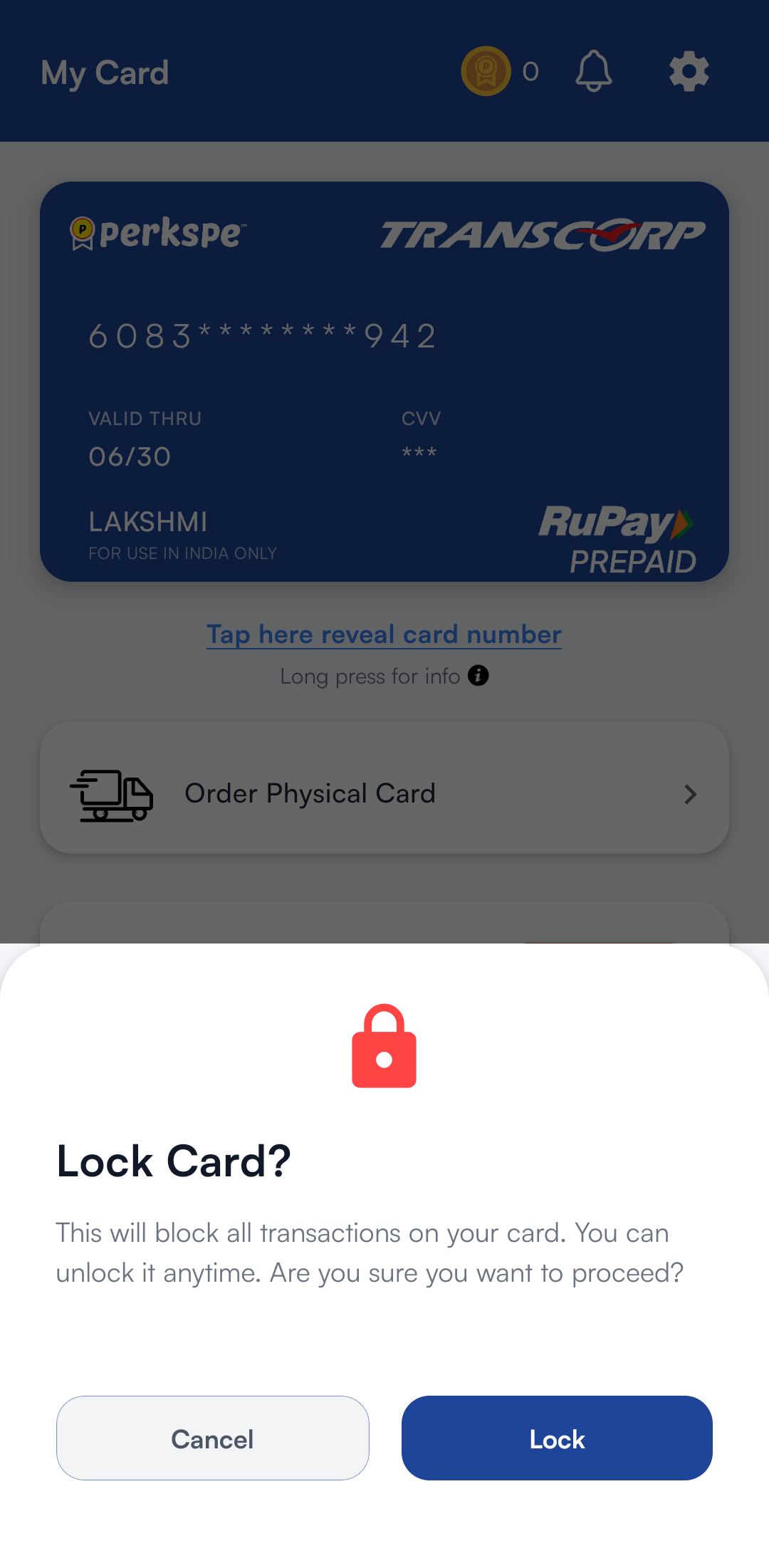Open Order Physical Card
This screenshot has width=769, height=1568.
coord(384,793)
